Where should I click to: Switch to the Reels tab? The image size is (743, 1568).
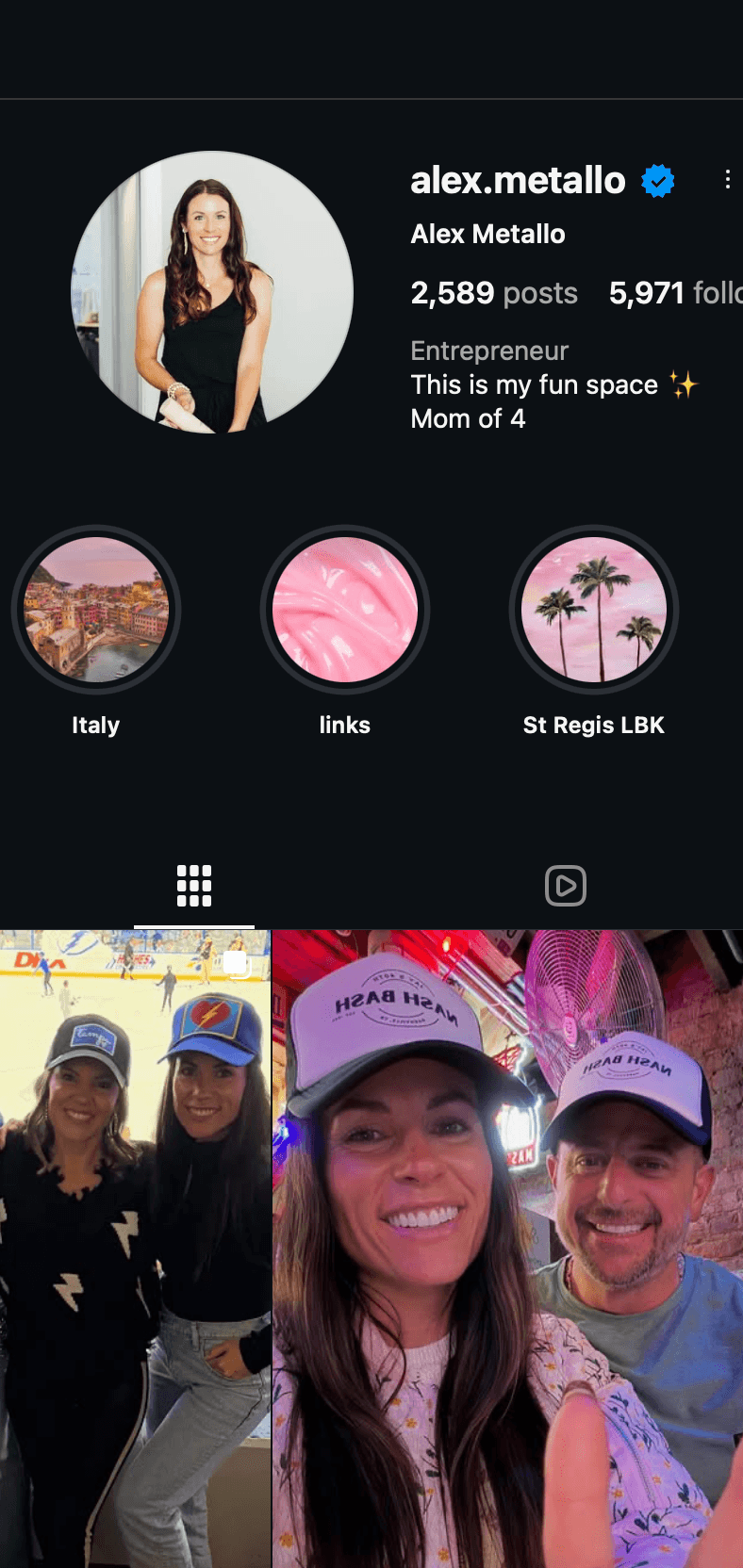tap(566, 886)
